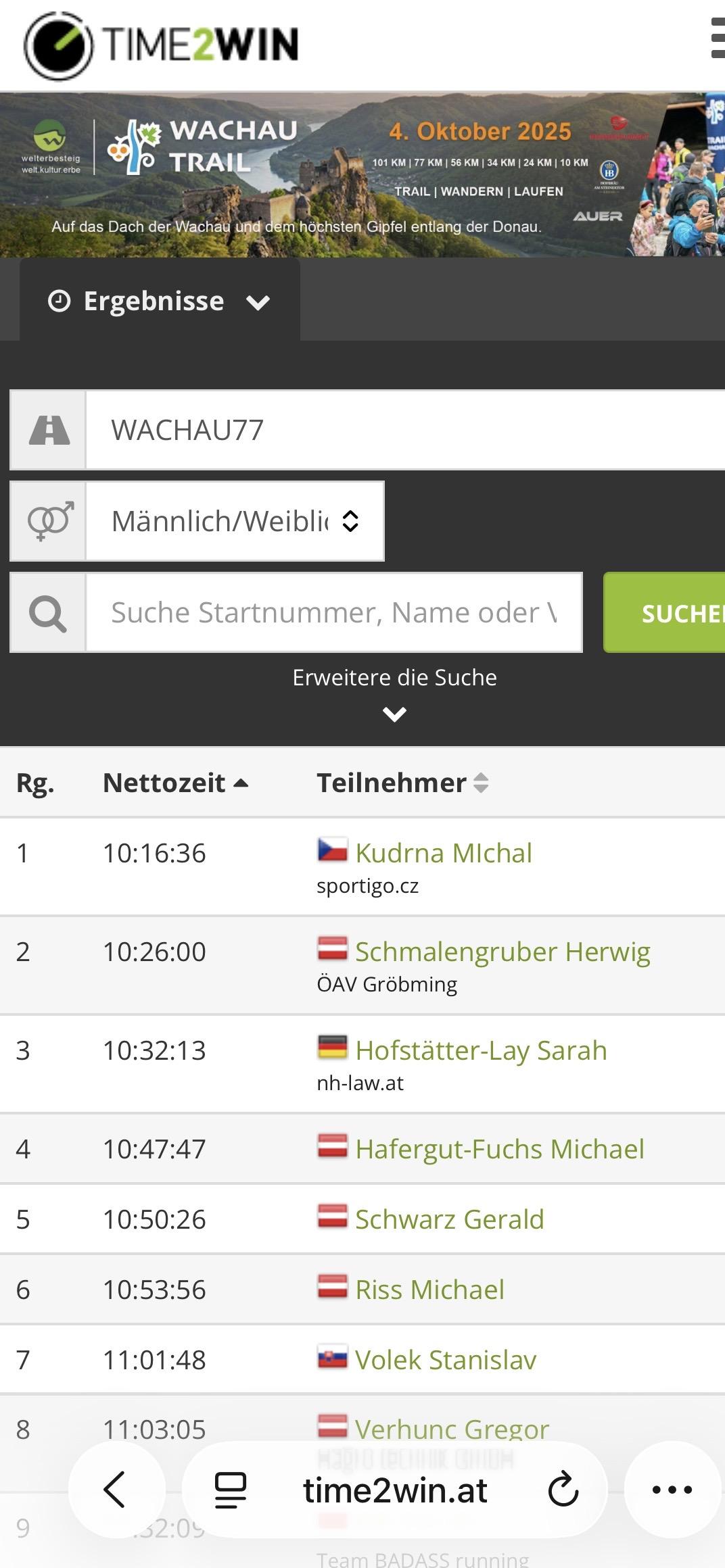
Task: Select participant Hafergut-Fuchs Michael
Action: (x=499, y=1149)
